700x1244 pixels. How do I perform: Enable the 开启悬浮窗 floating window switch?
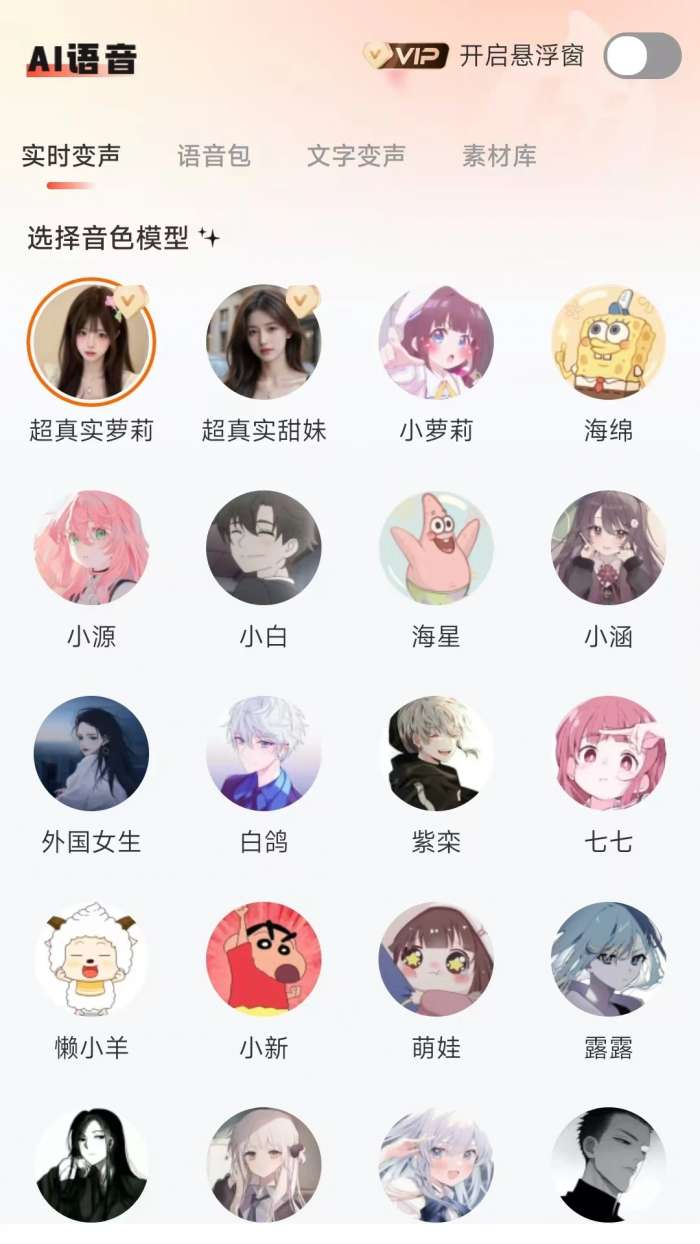(642, 56)
